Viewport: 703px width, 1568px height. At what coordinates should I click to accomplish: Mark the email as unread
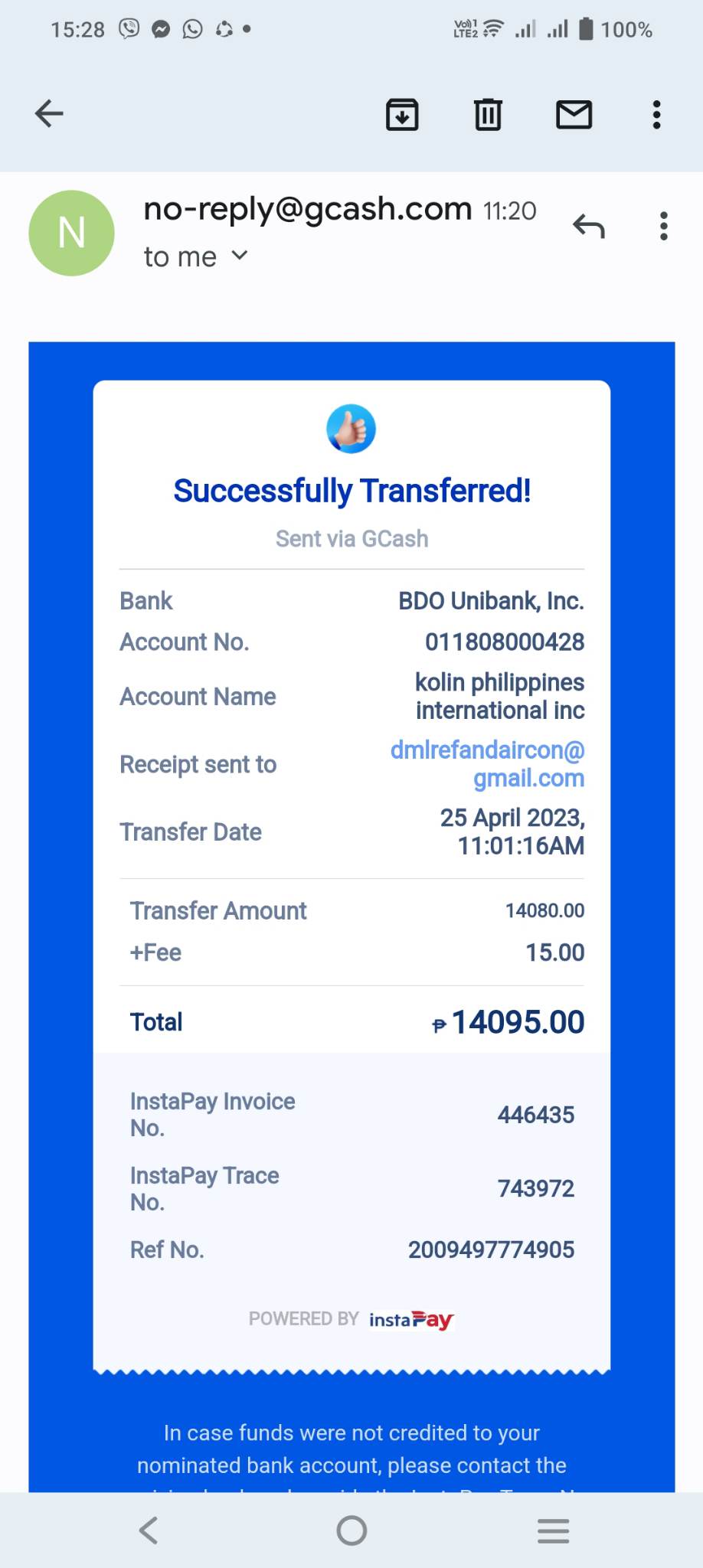pyautogui.click(x=574, y=115)
